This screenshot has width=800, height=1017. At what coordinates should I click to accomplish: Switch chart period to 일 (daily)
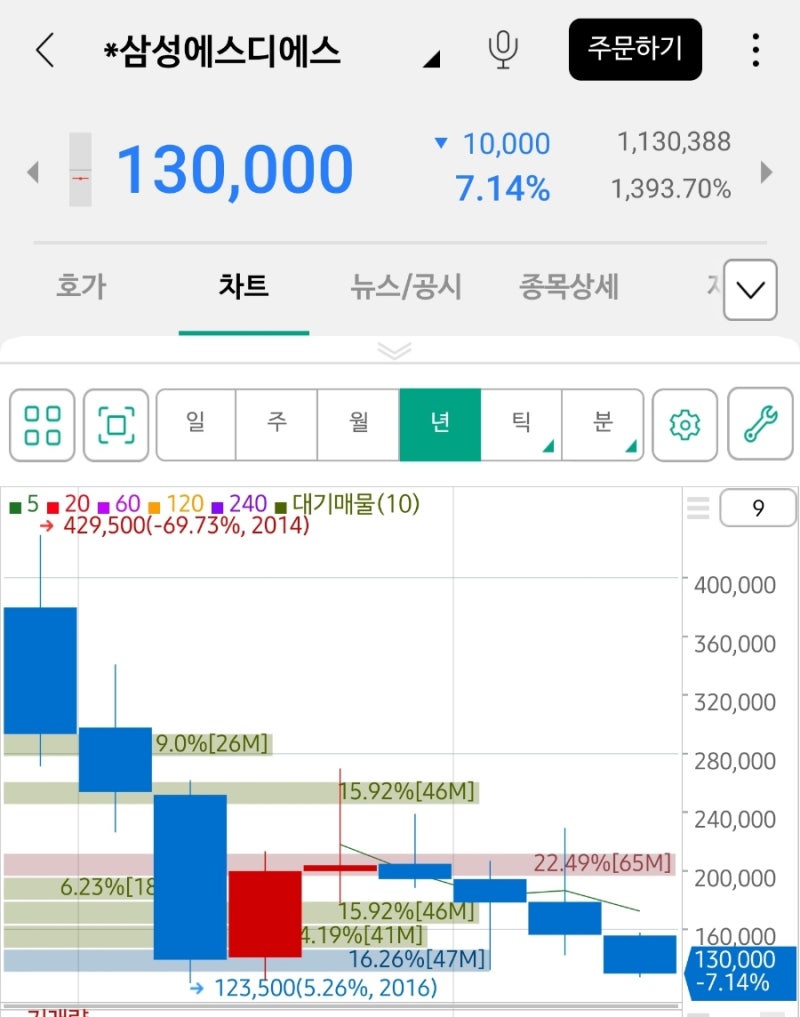click(x=195, y=424)
